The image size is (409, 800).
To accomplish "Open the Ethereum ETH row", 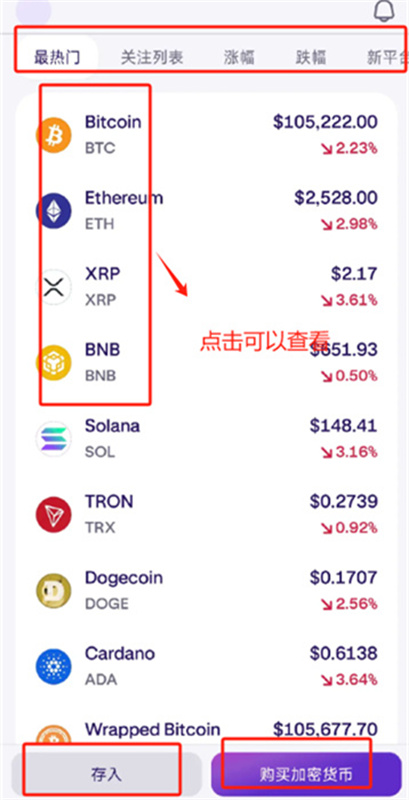I will point(207,210).
